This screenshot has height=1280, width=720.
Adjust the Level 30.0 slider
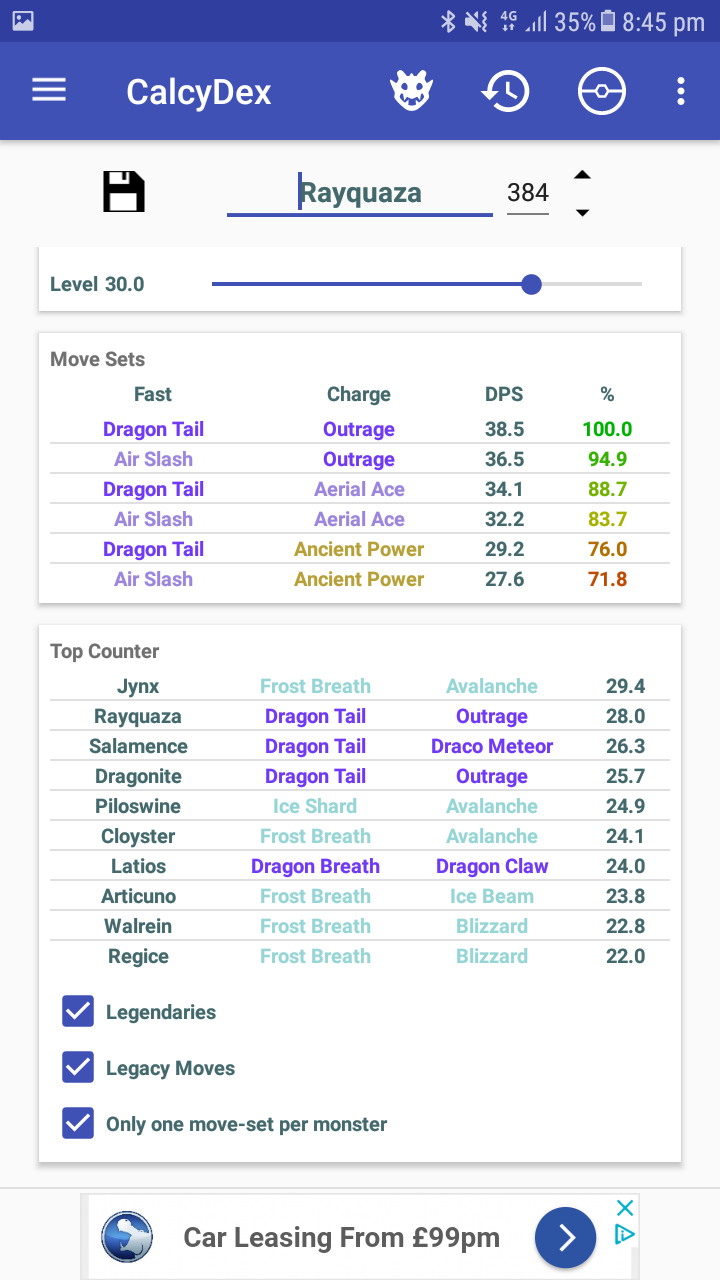[x=427, y=284]
